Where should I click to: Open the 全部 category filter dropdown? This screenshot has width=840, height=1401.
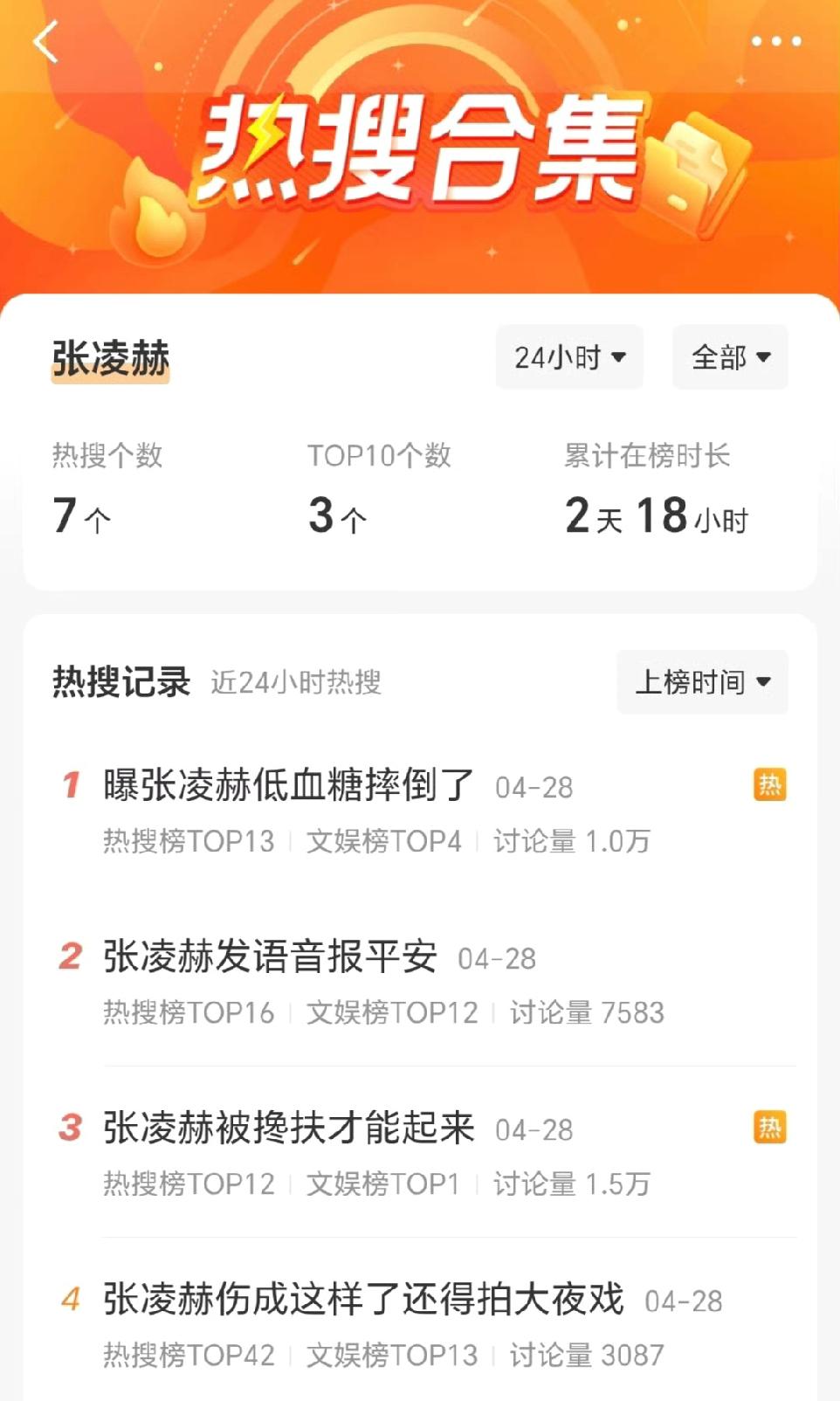click(730, 357)
